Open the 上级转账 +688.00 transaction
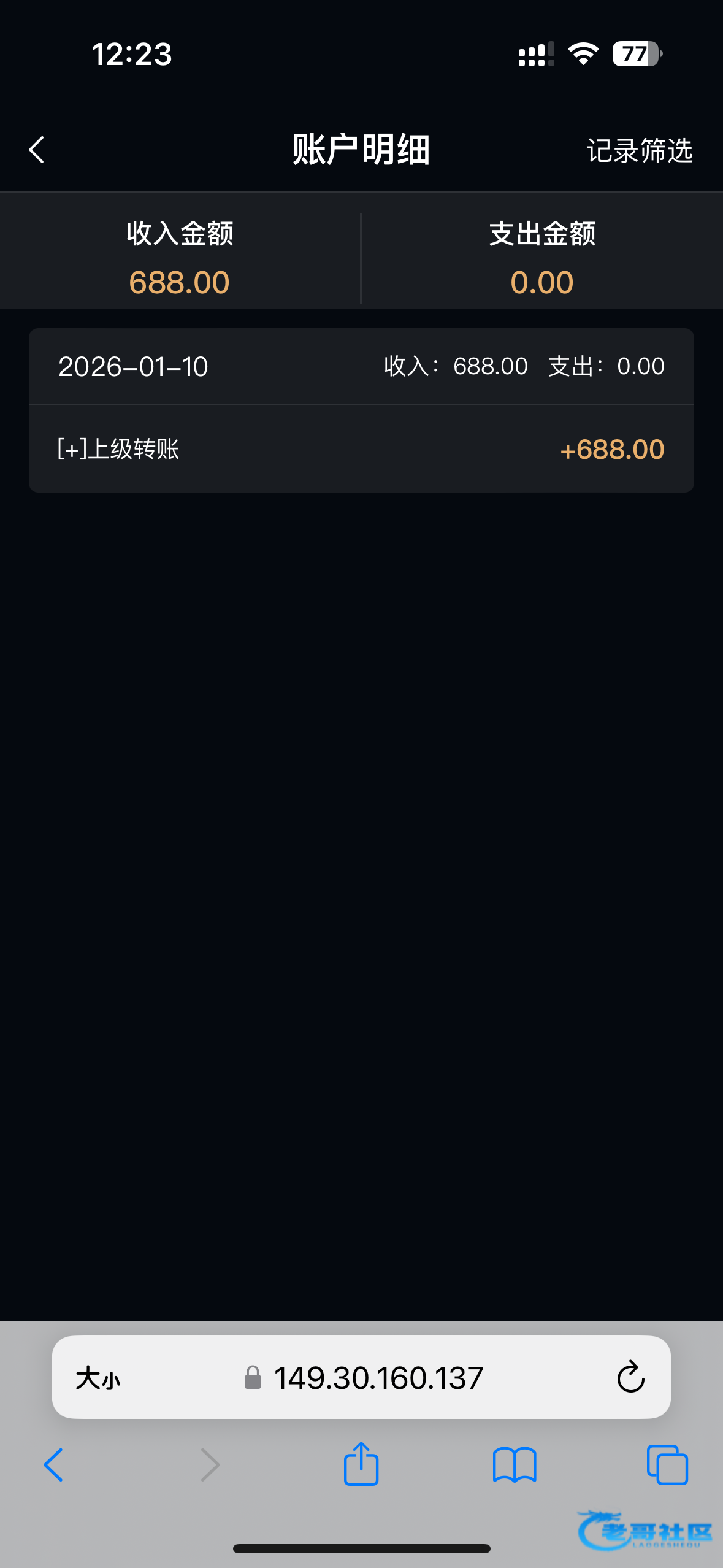The height and width of the screenshot is (1568, 723). [361, 449]
